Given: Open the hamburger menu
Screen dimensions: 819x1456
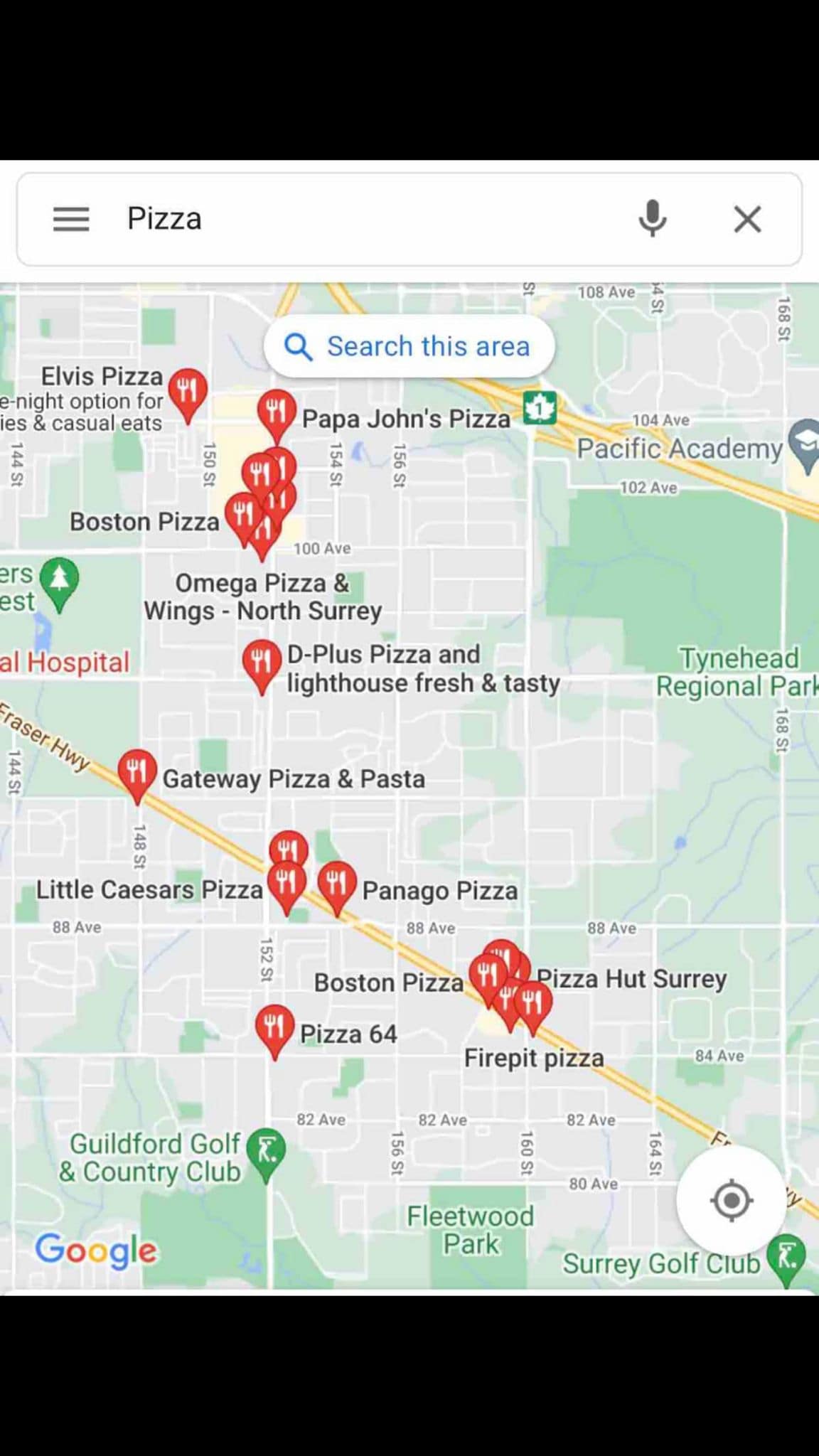Looking at the screenshot, I should (71, 219).
